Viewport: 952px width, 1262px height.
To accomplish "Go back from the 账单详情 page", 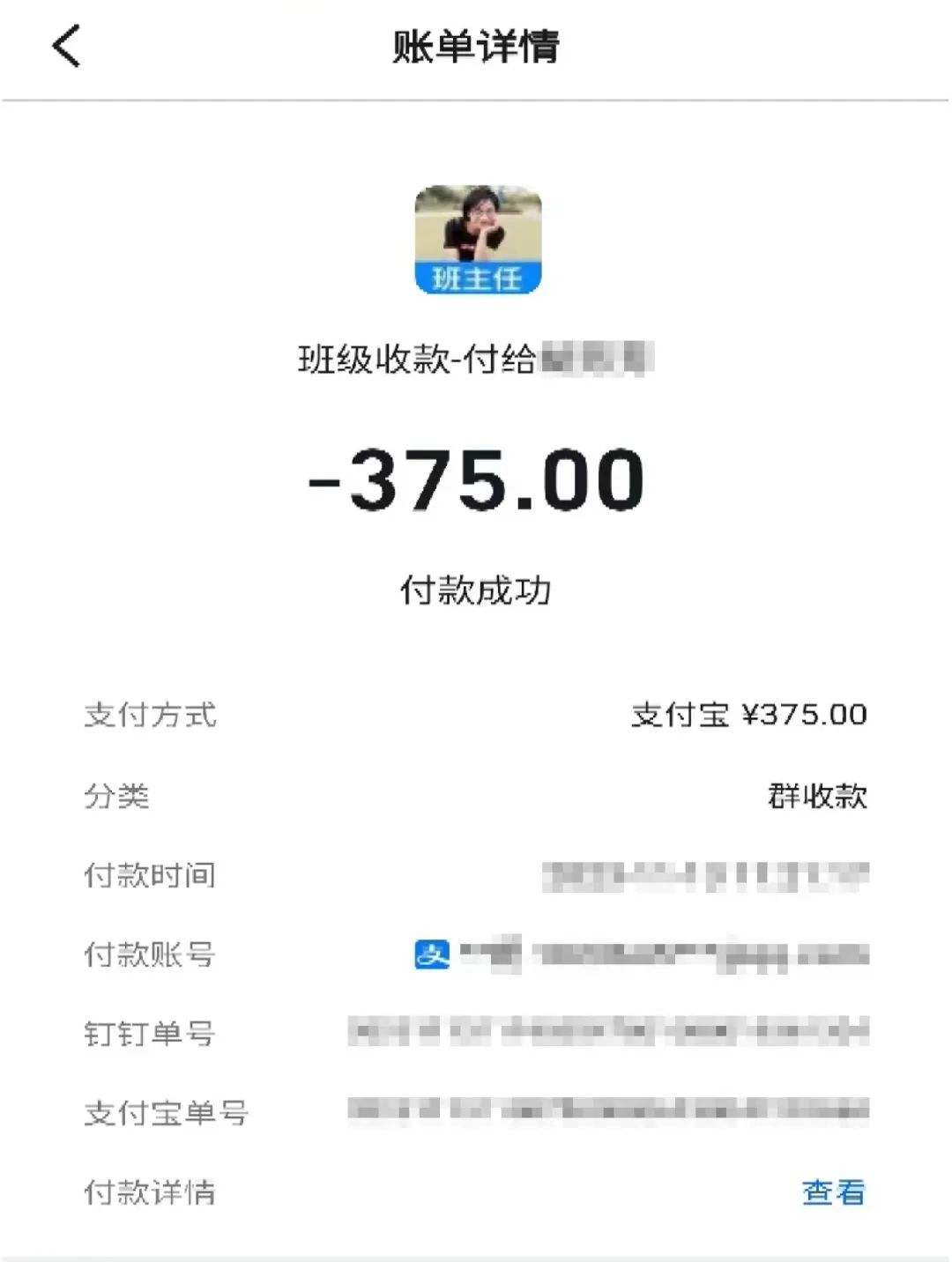I will point(66,46).
